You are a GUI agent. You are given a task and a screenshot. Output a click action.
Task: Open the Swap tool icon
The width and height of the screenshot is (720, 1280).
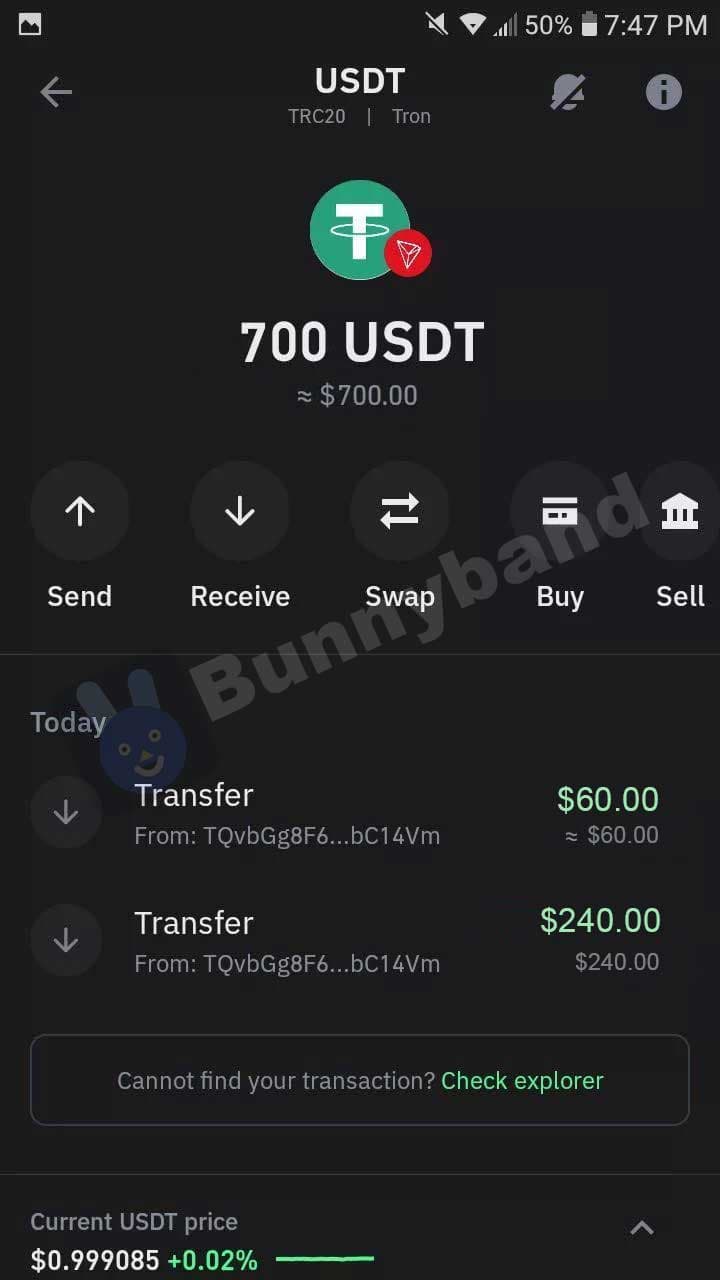400,511
